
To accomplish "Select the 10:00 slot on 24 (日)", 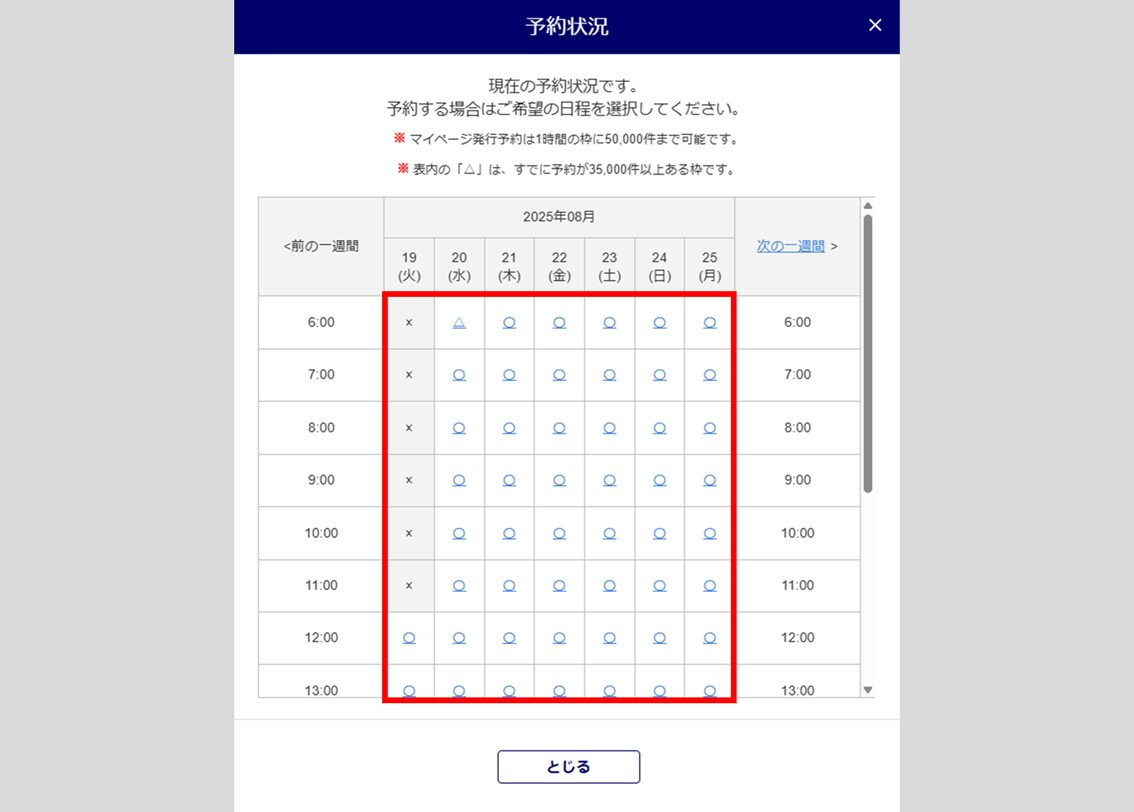I will [x=659, y=533].
